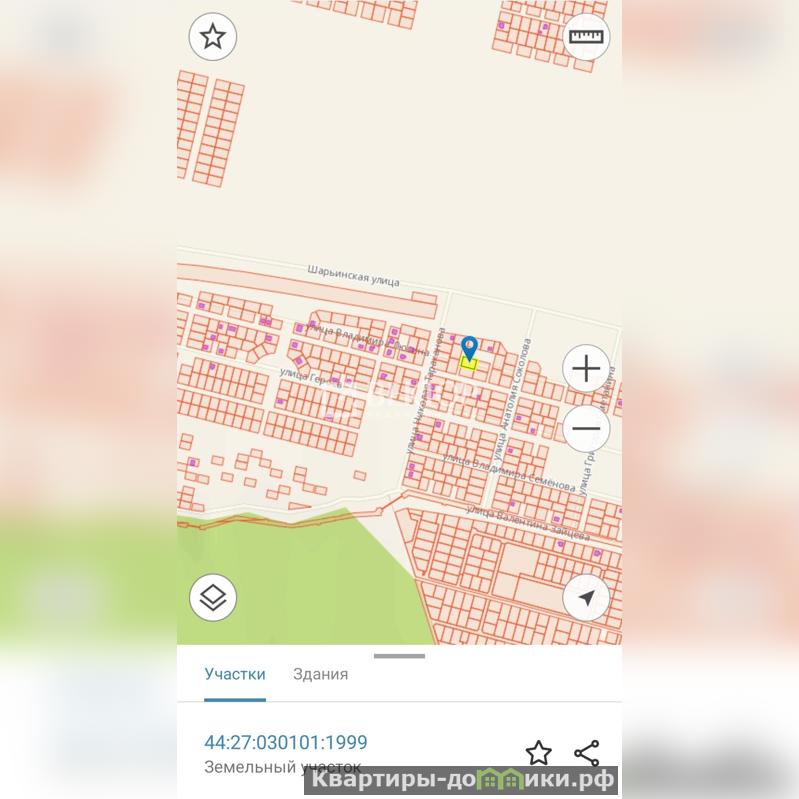Open parcel 44:27:030101:1999 details
Viewport: 799px width, 799px height.
coord(286,743)
